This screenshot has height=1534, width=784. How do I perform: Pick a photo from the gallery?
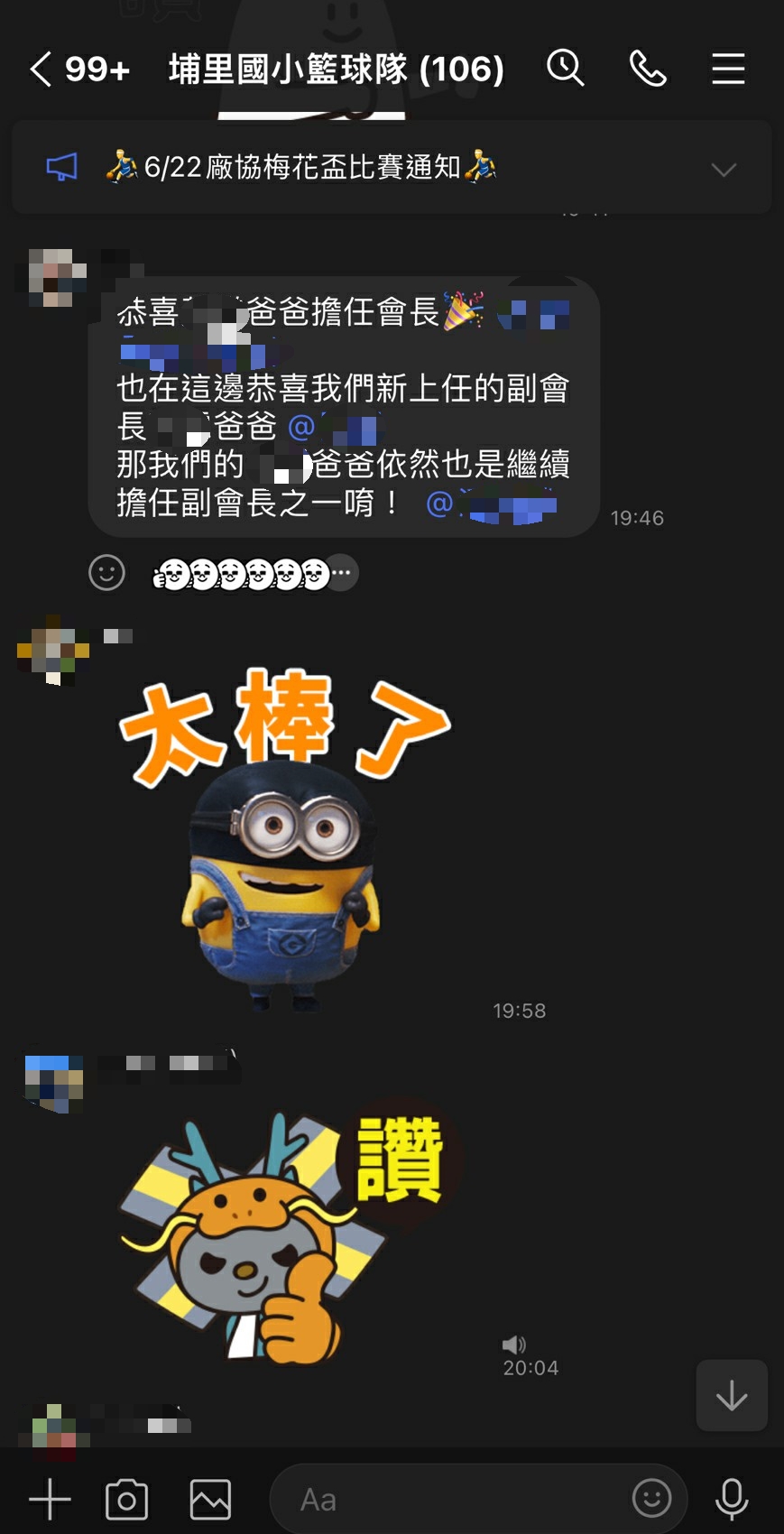(210, 1500)
